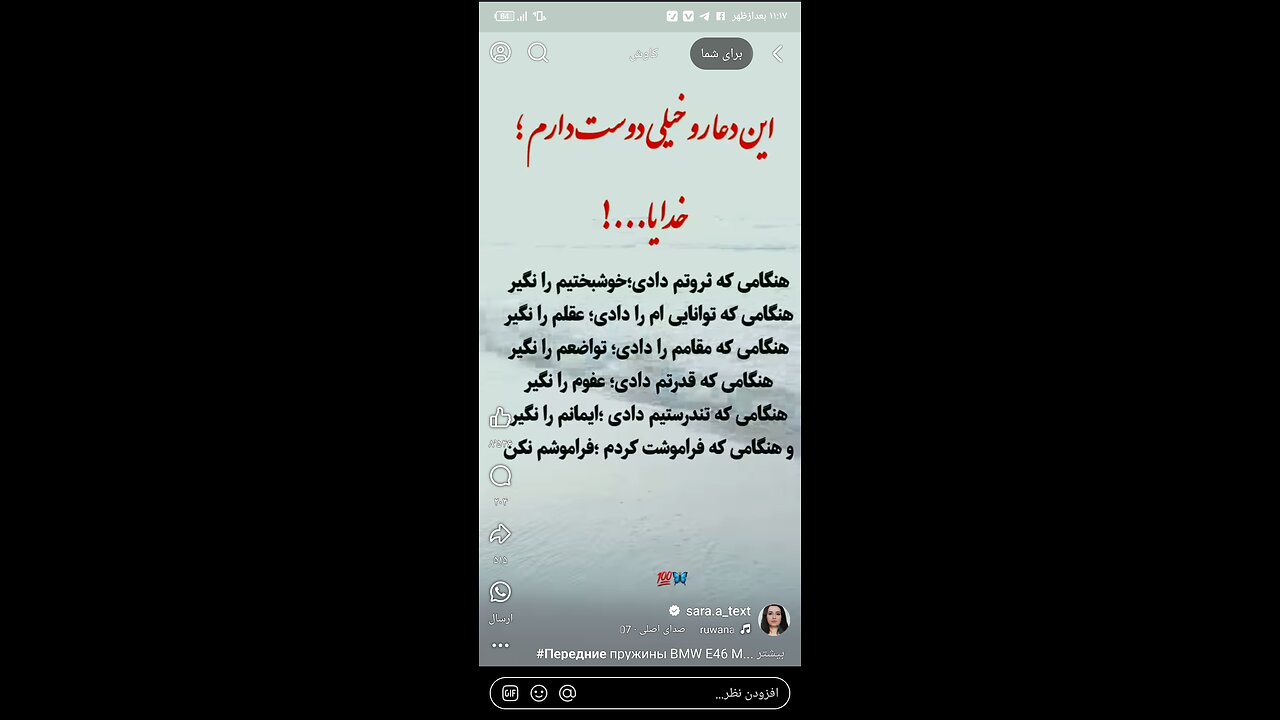Mention someone with the @ icon

coord(567,693)
